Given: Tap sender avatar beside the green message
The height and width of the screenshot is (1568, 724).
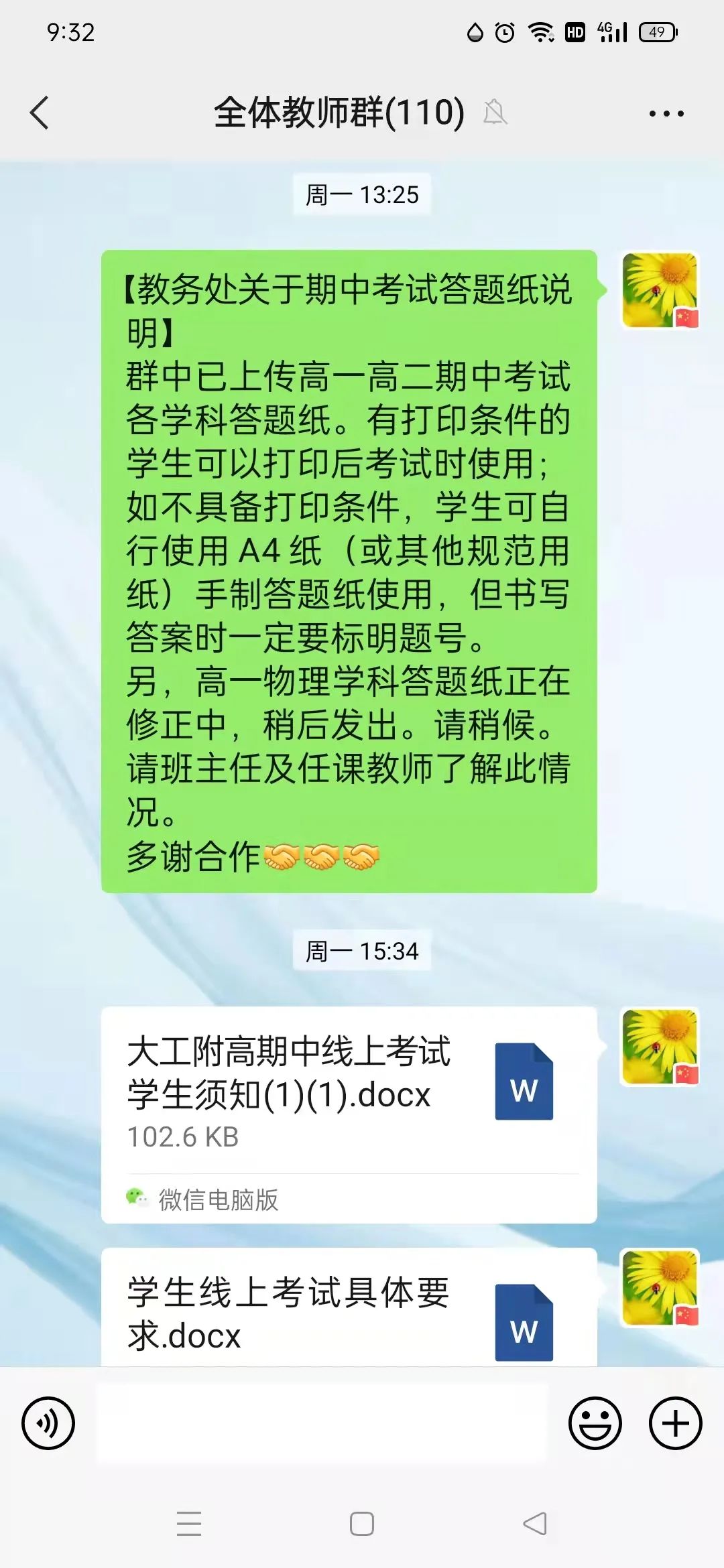Looking at the screenshot, I should [x=660, y=290].
